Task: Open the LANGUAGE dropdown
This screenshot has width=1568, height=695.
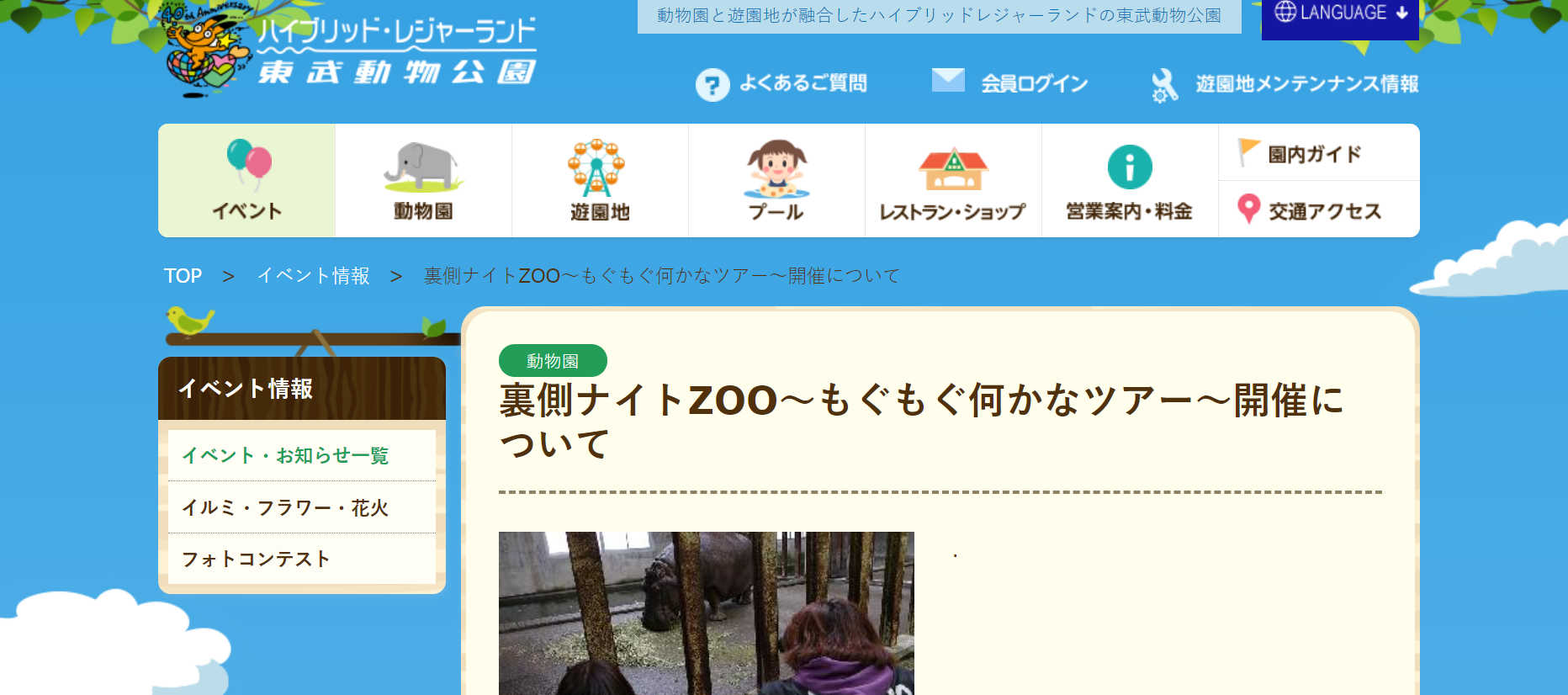Action: [x=1340, y=14]
